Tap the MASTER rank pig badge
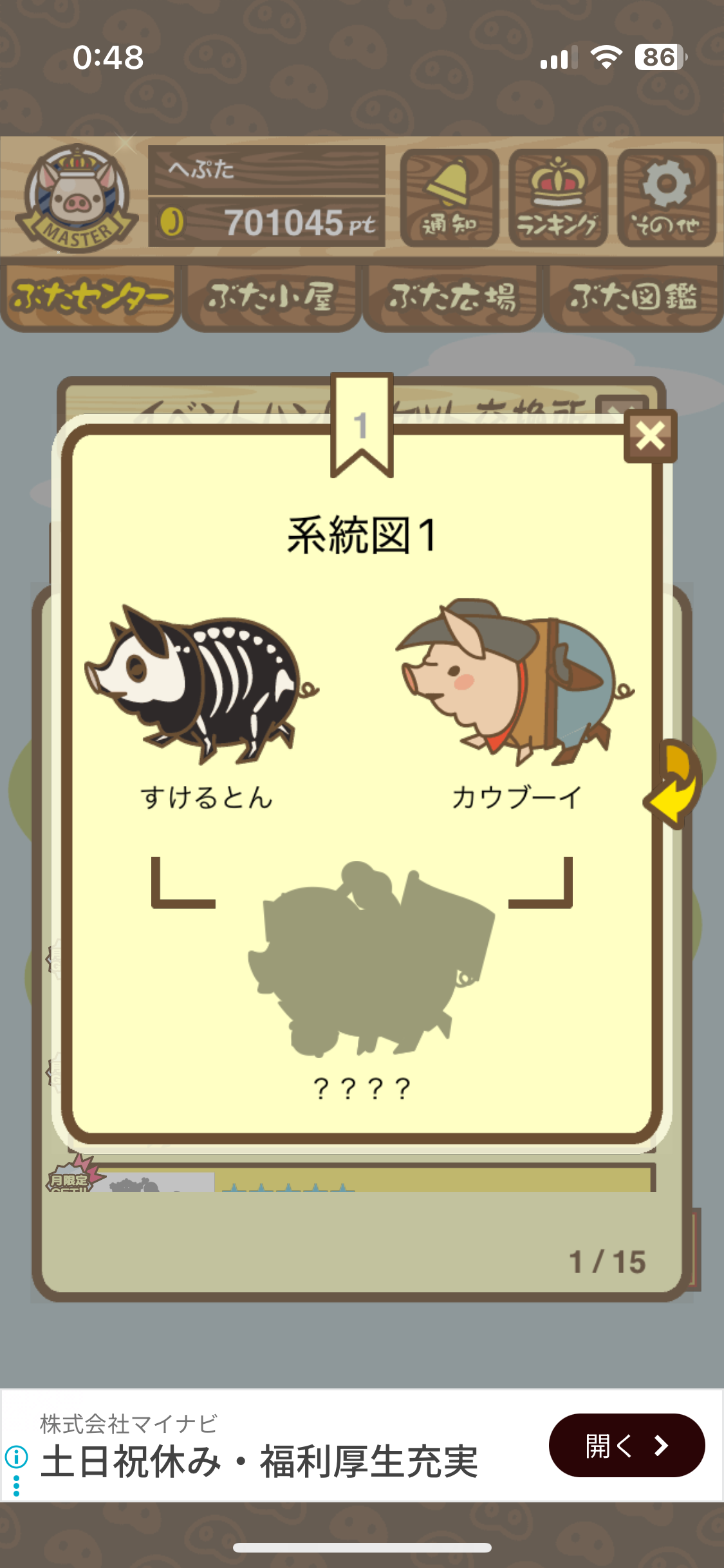 pos(77,198)
